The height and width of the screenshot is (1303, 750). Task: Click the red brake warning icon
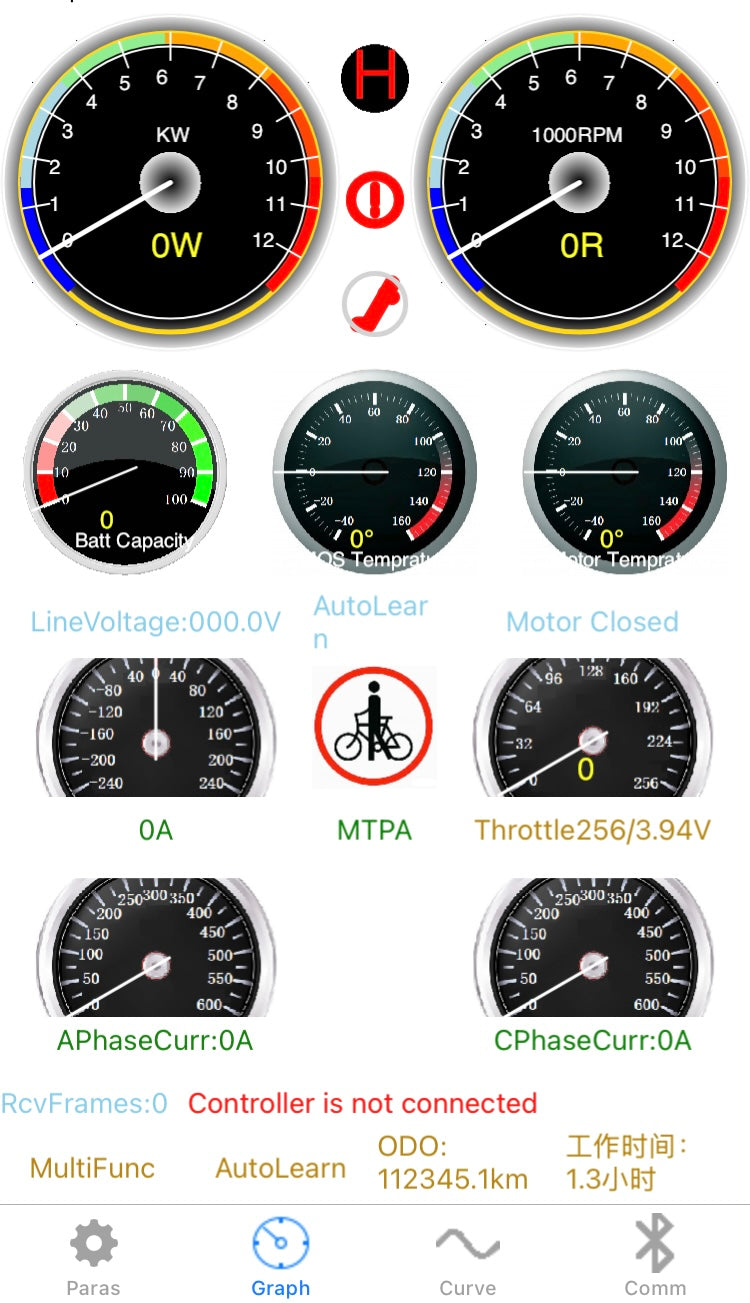[374, 198]
